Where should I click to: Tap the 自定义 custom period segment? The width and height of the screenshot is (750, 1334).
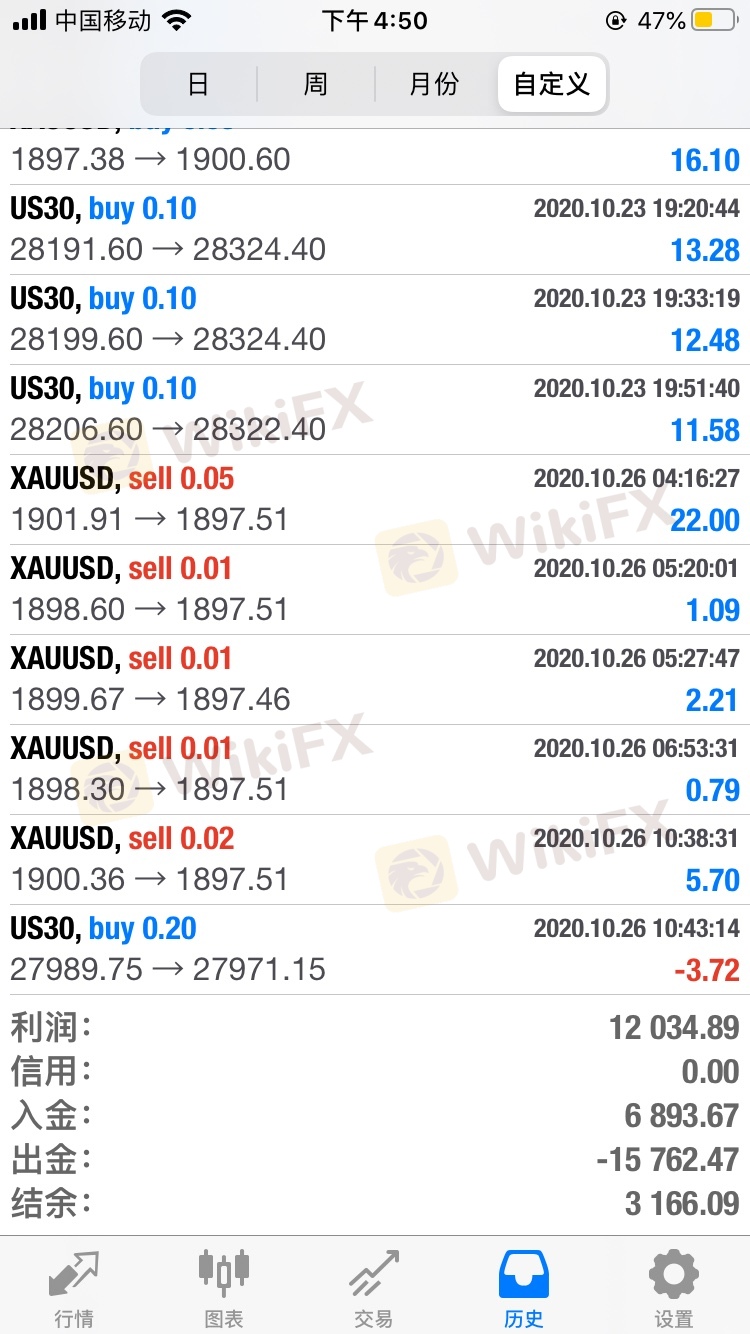pyautogui.click(x=551, y=84)
